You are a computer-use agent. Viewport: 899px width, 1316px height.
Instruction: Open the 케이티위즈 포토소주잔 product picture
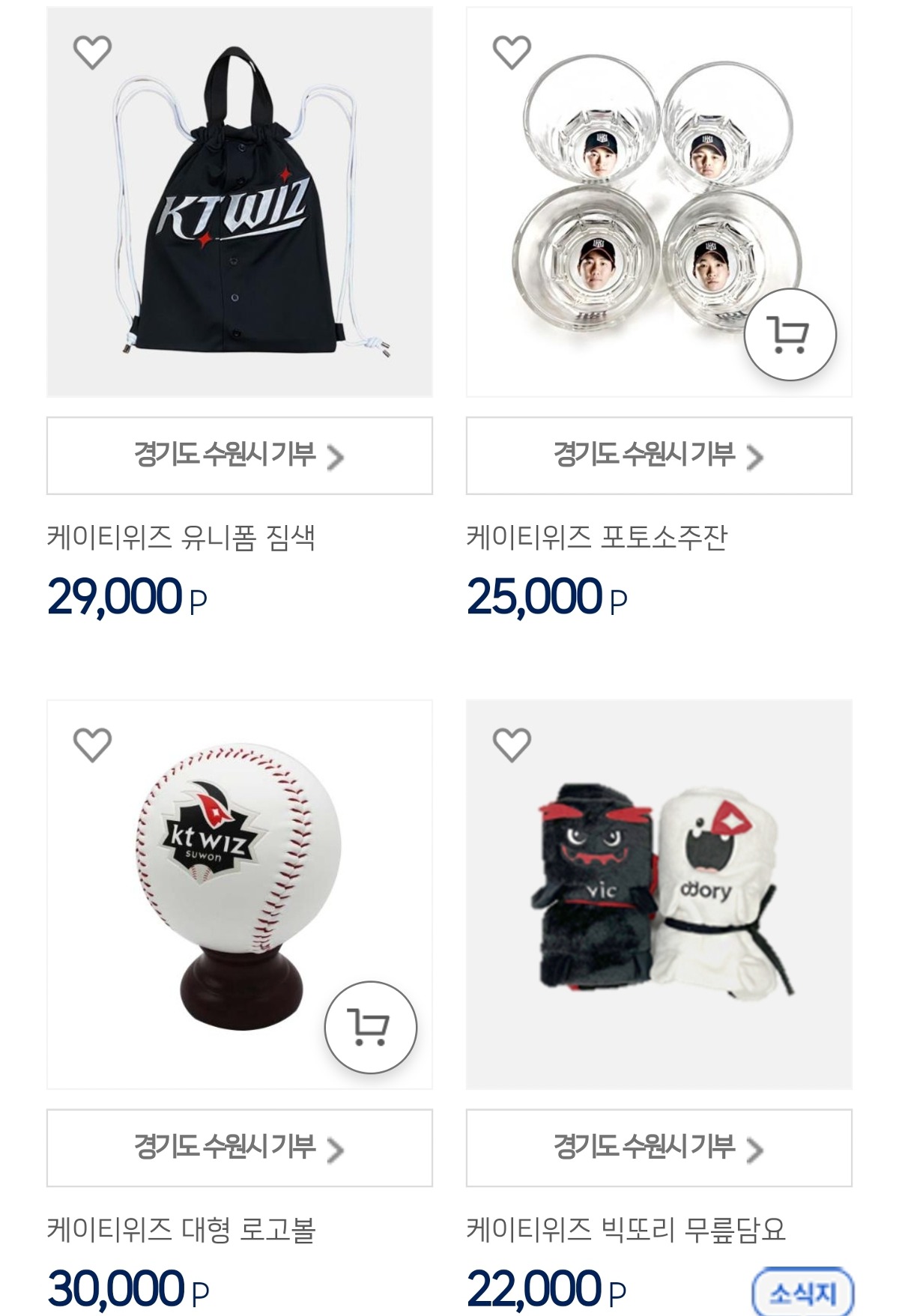(644, 202)
